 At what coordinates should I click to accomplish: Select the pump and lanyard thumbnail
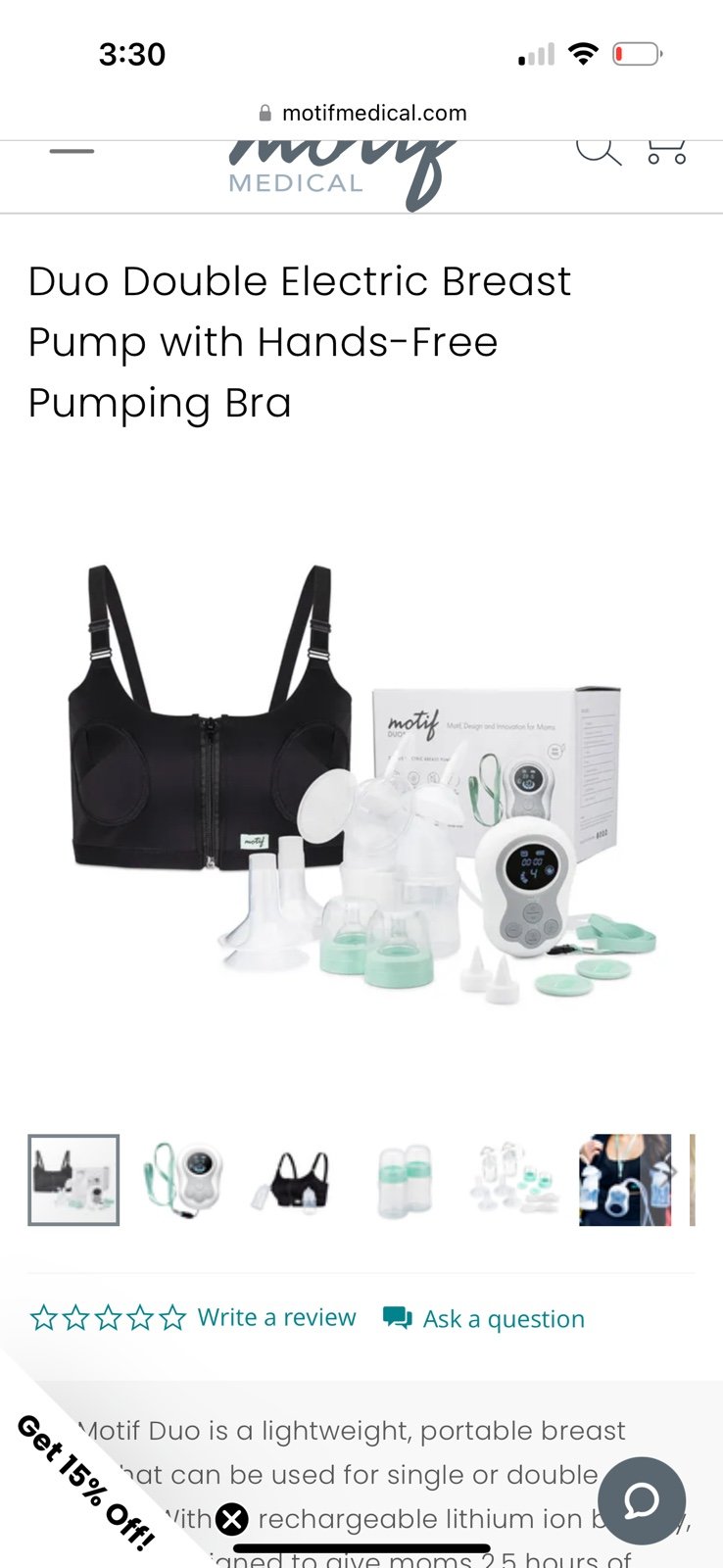tap(183, 1180)
